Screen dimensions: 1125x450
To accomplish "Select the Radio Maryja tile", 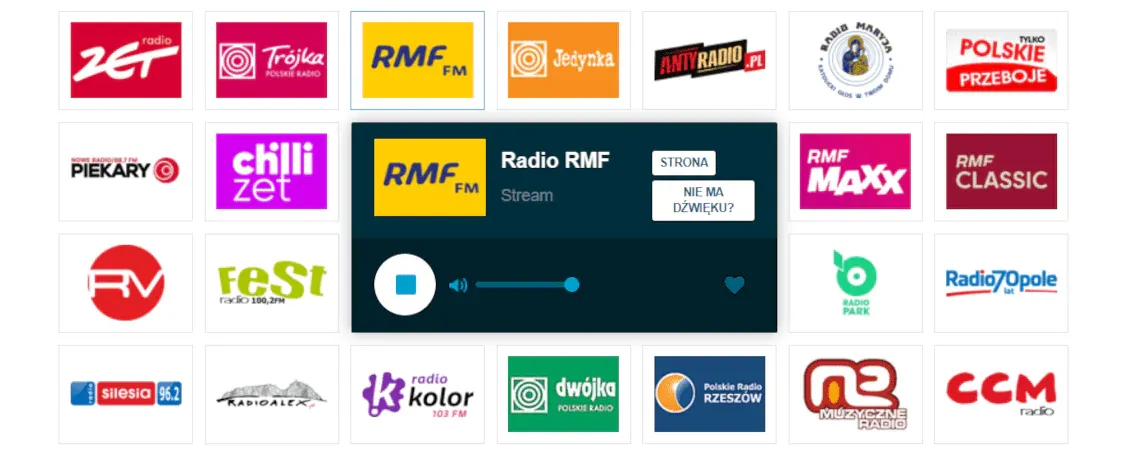I will tap(855, 60).
